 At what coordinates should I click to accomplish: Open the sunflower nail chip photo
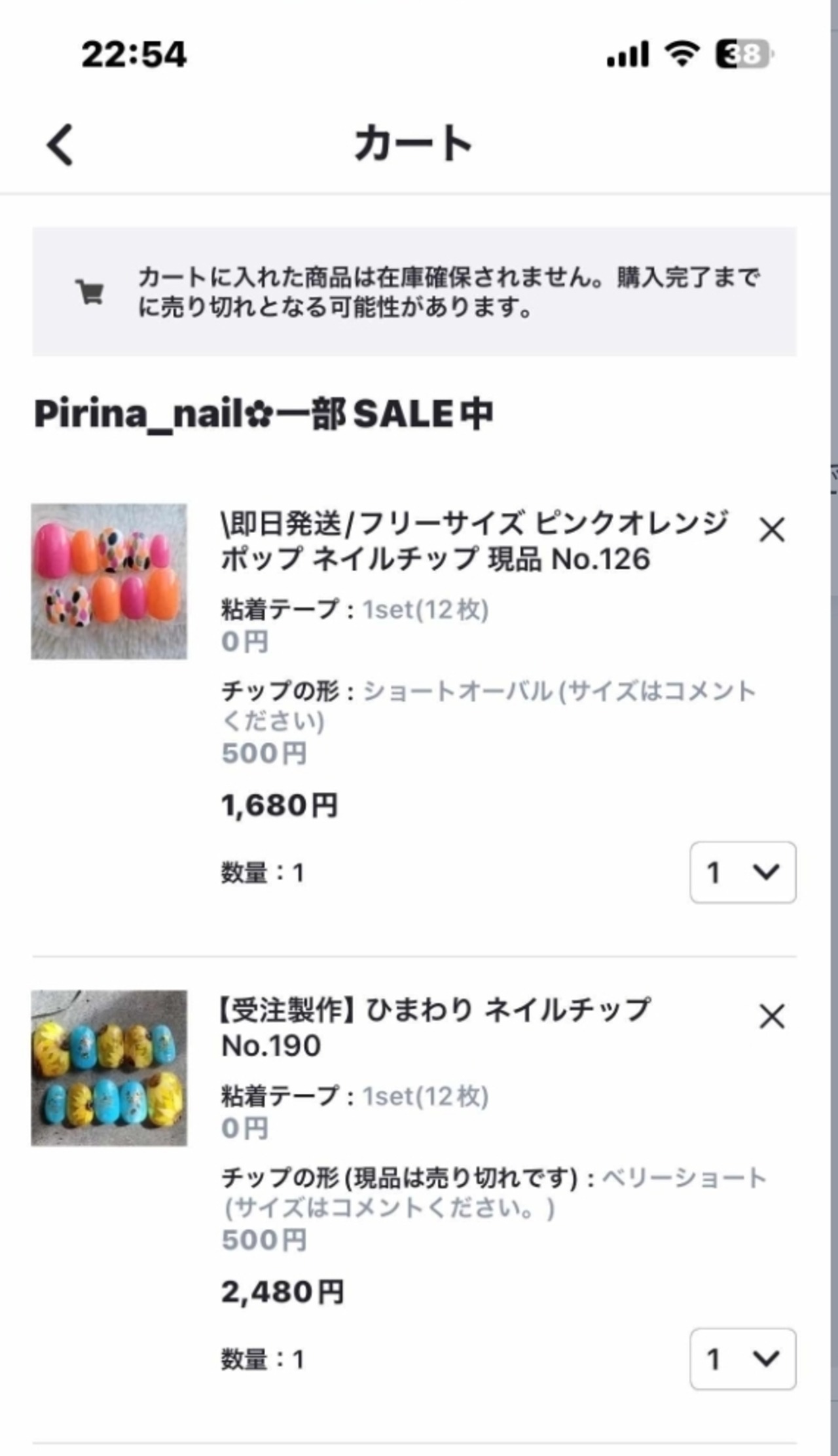[x=109, y=1068]
